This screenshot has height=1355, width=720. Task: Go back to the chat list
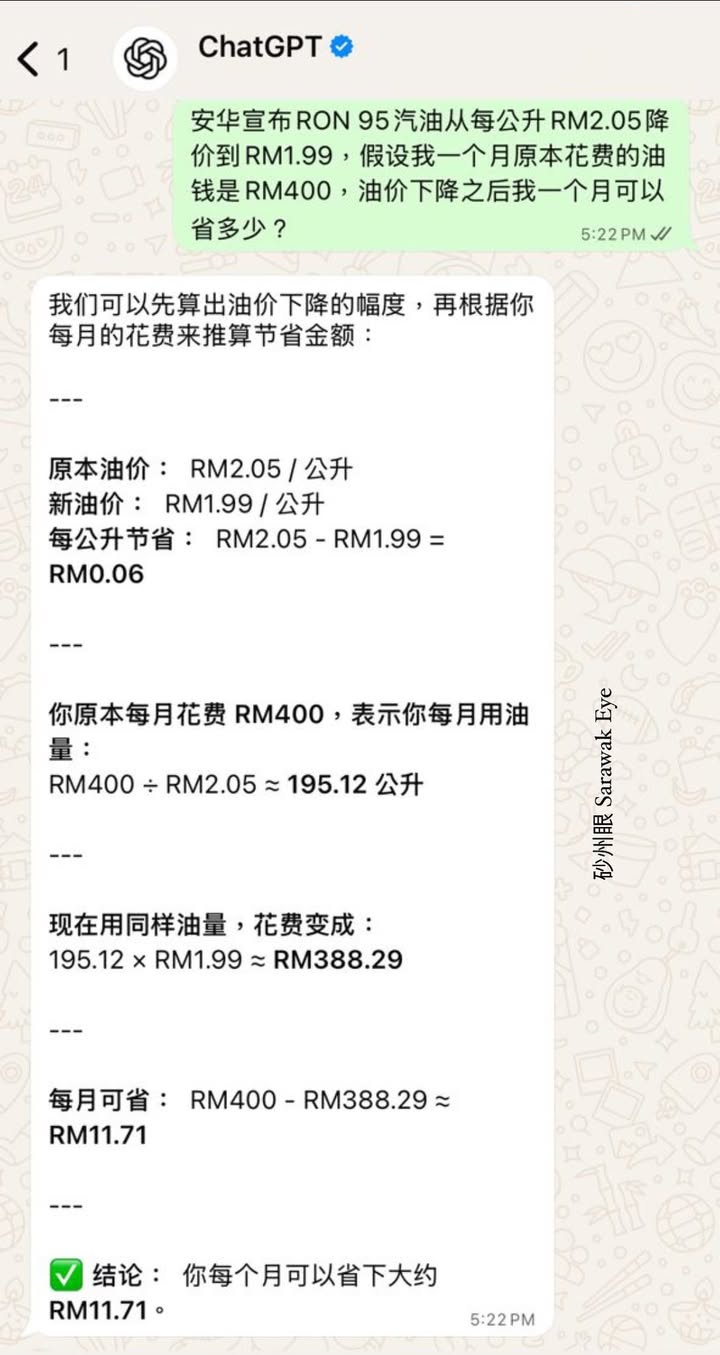[x=30, y=60]
